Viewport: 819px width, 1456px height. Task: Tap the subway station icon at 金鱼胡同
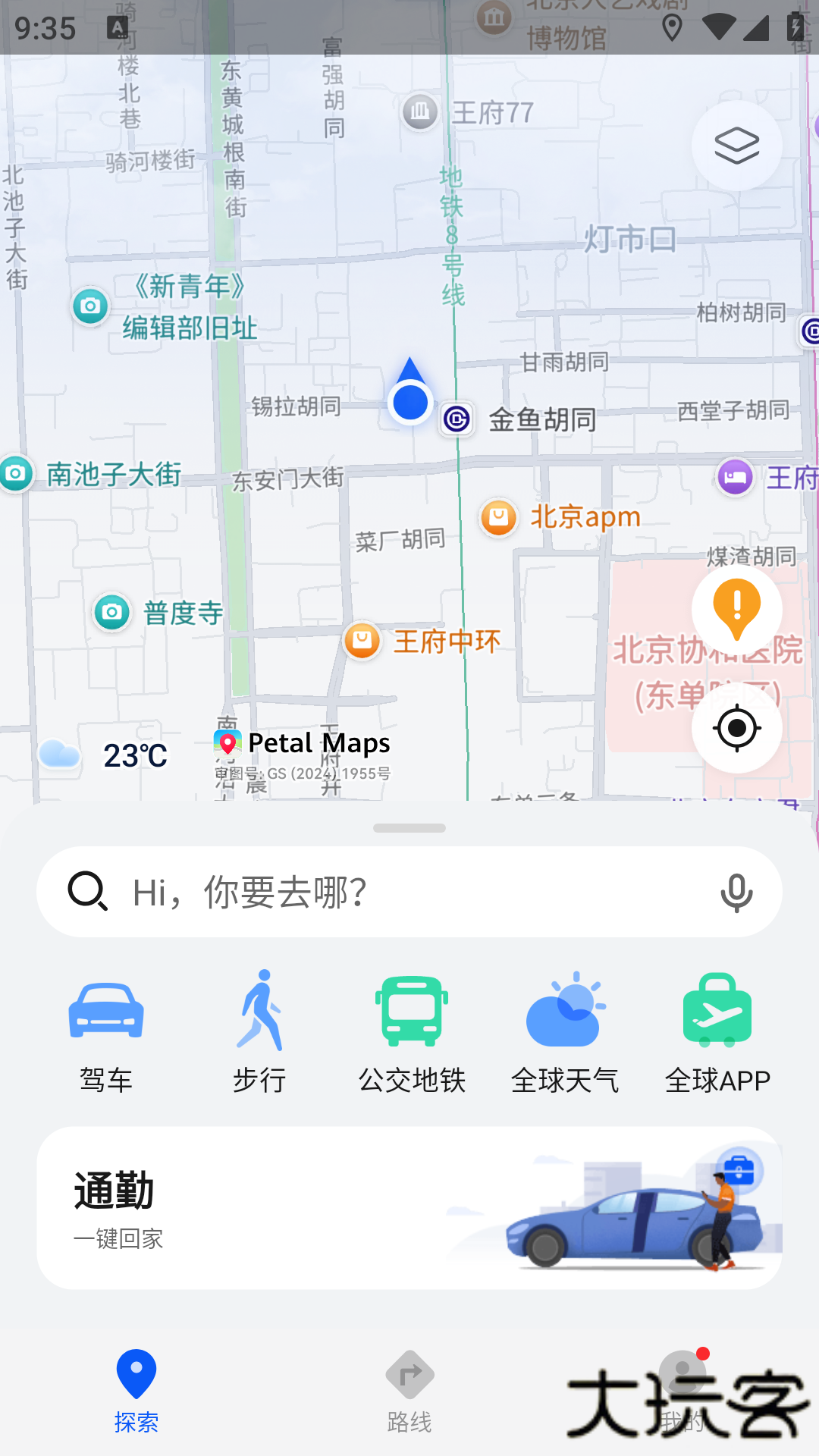point(457,418)
